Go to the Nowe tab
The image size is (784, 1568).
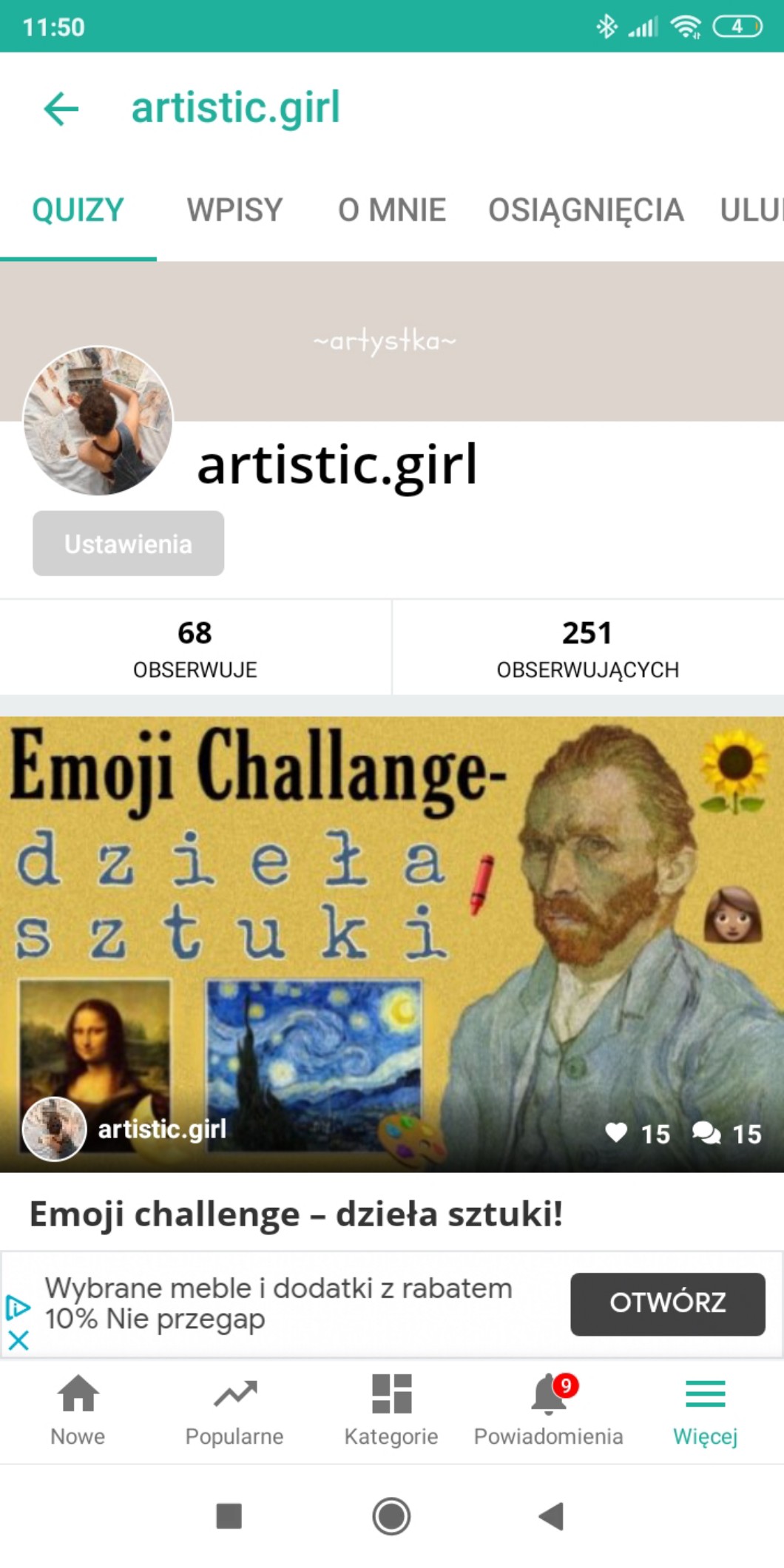tap(78, 1410)
